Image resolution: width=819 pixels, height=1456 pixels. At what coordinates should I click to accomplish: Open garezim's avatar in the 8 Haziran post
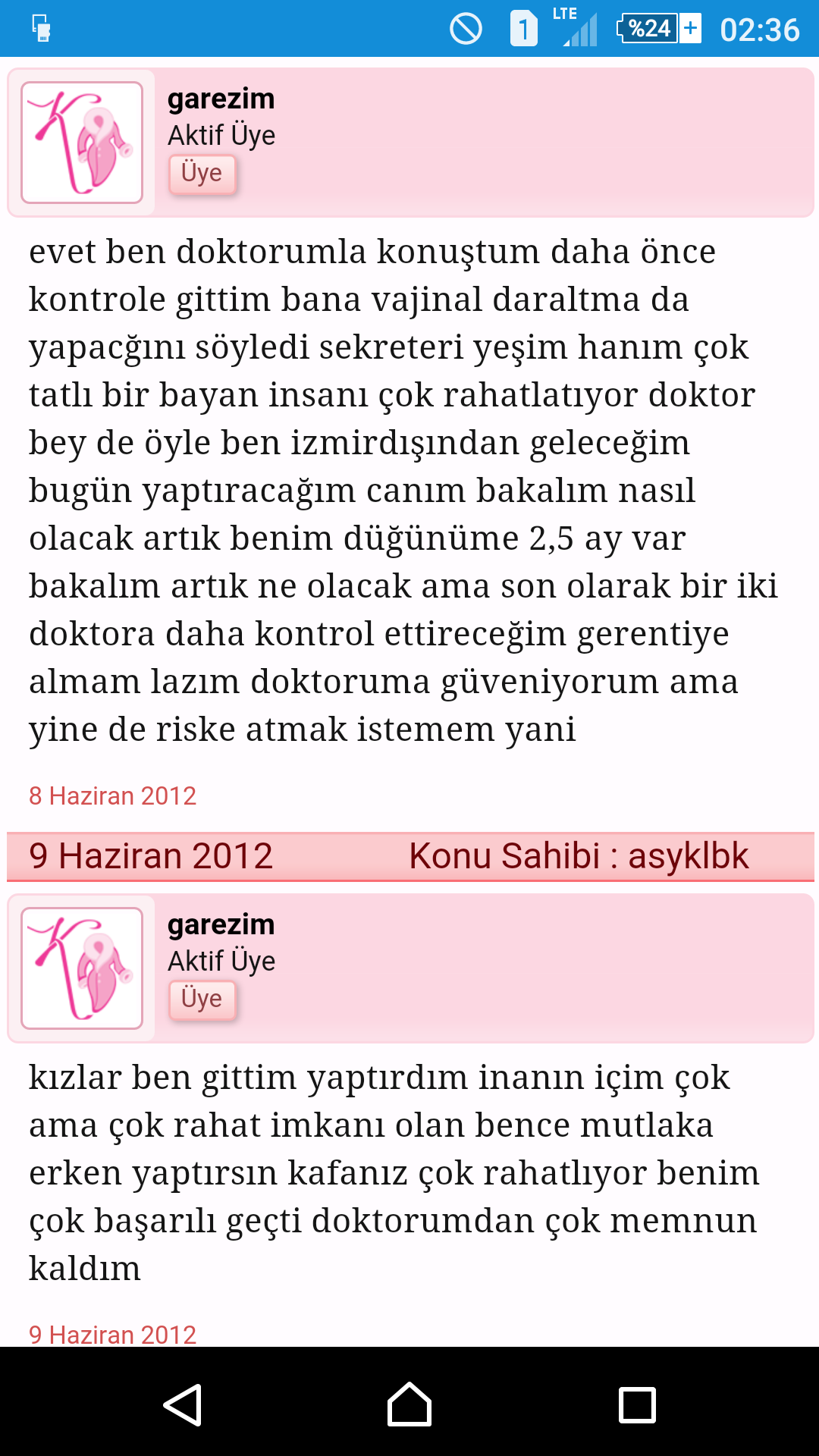click(82, 143)
